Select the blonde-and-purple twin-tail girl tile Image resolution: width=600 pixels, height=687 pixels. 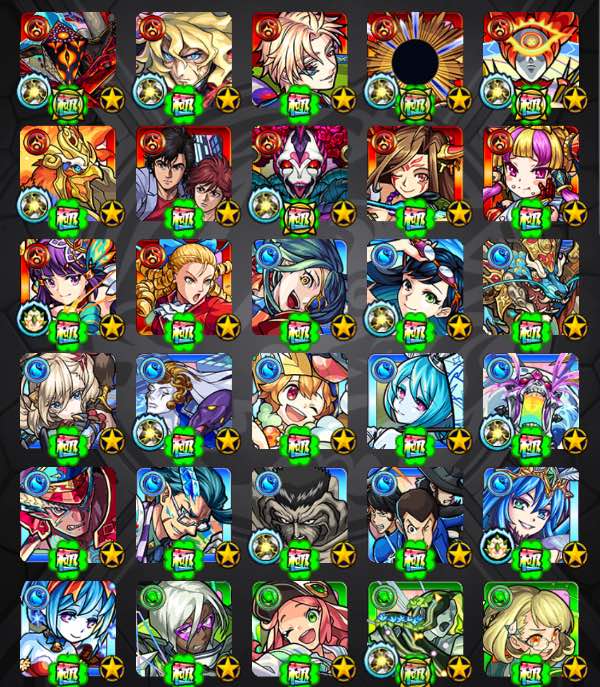pos(531,174)
